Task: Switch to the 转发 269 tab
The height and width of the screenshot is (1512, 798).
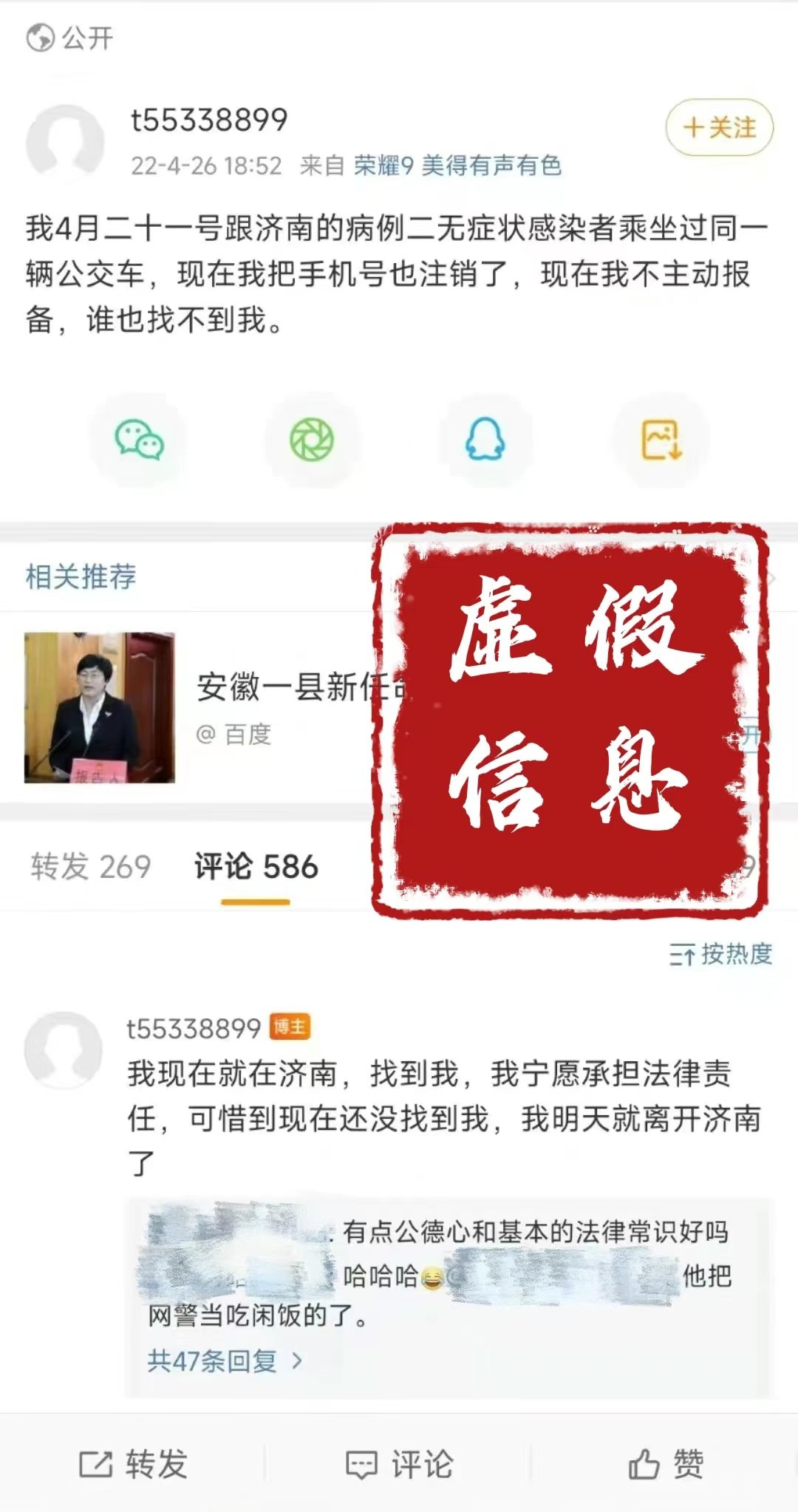Action: coord(91,867)
